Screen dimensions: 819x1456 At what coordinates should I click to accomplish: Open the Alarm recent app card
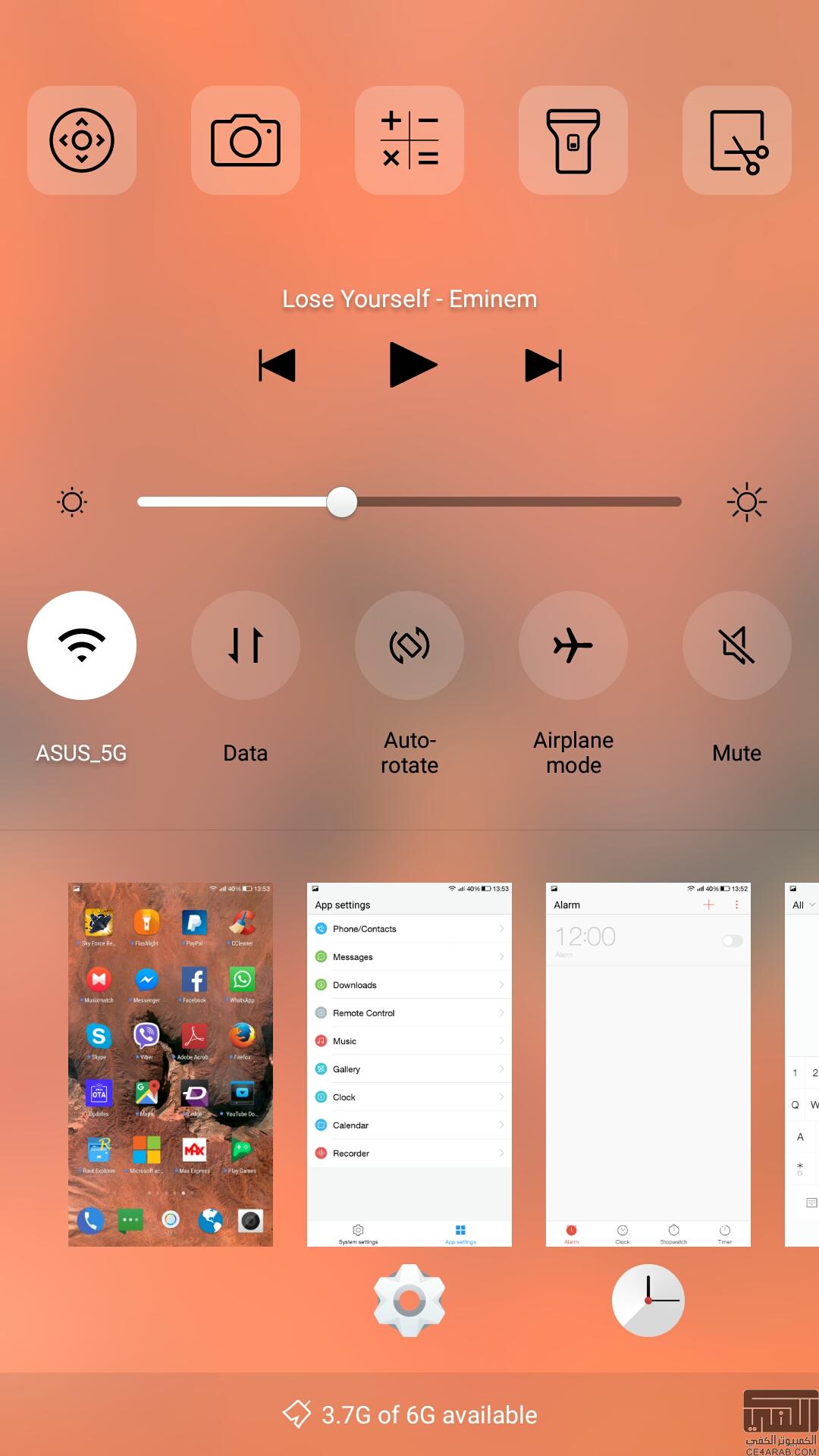point(648,1065)
